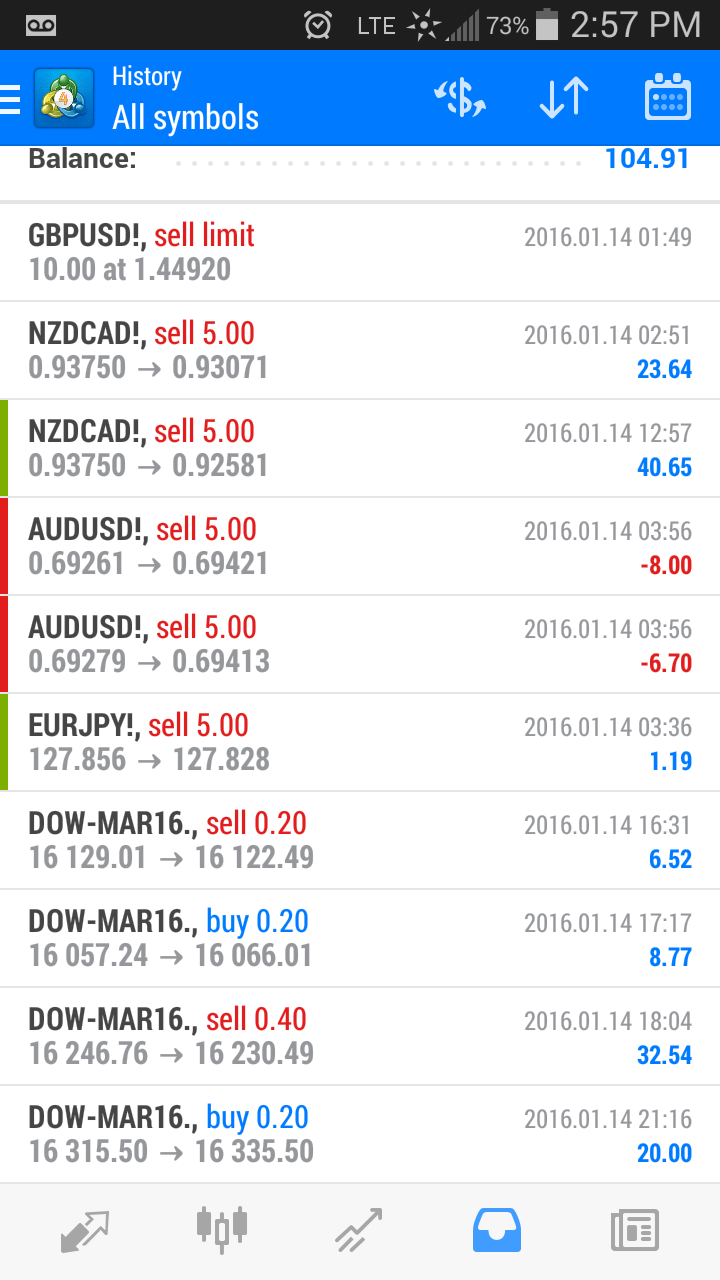Switch to the Chart tab

tap(222, 1230)
